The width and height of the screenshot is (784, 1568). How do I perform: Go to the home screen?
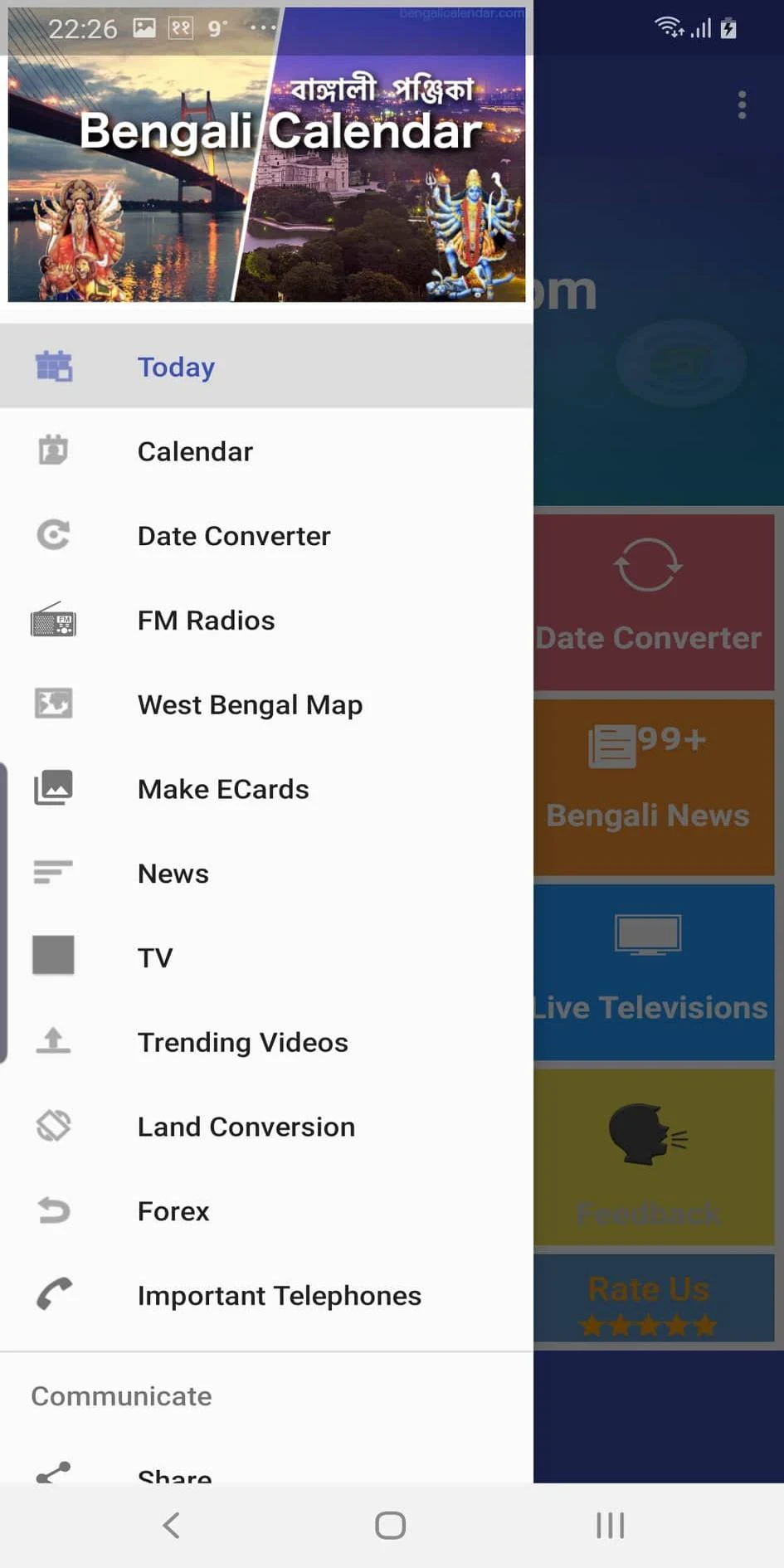click(391, 1525)
